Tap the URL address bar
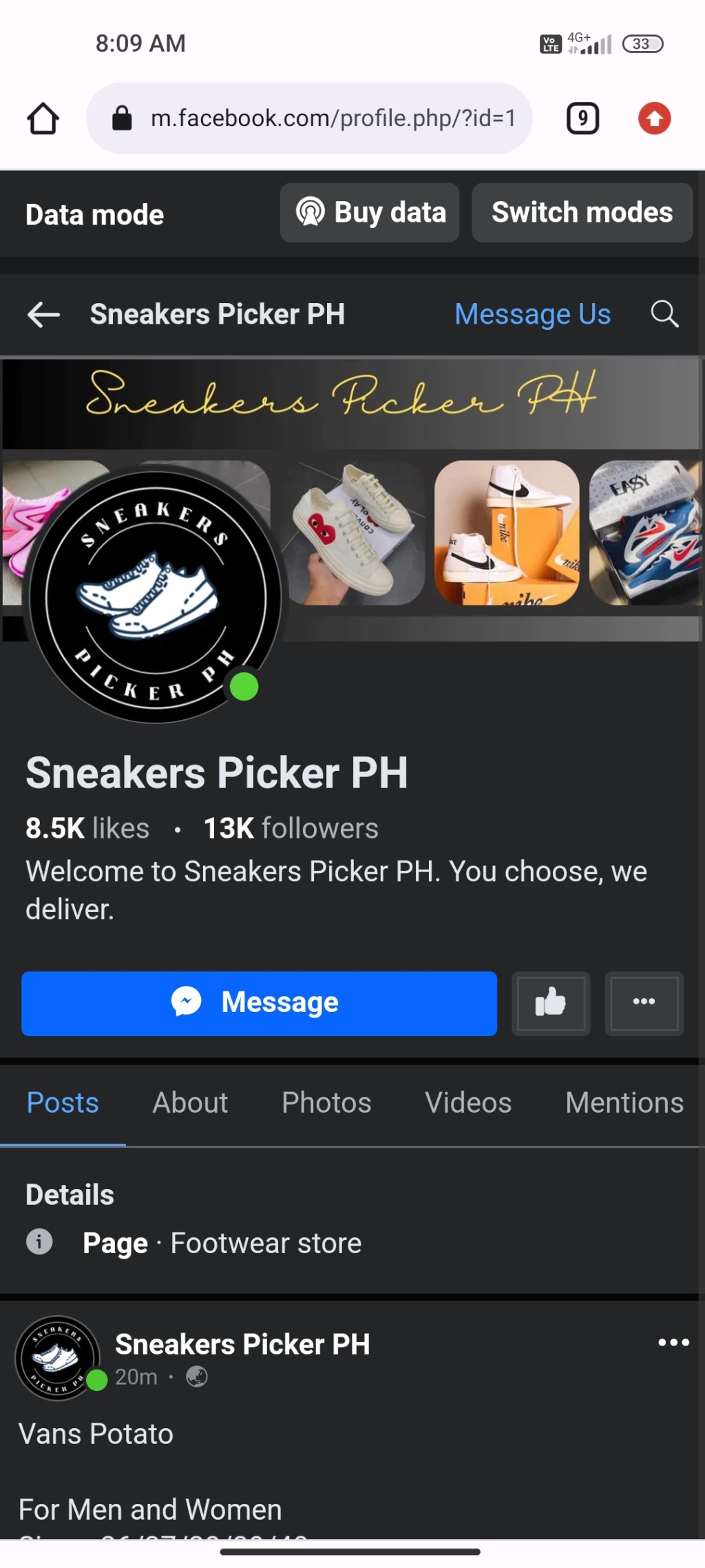The width and height of the screenshot is (705, 1568). point(310,118)
